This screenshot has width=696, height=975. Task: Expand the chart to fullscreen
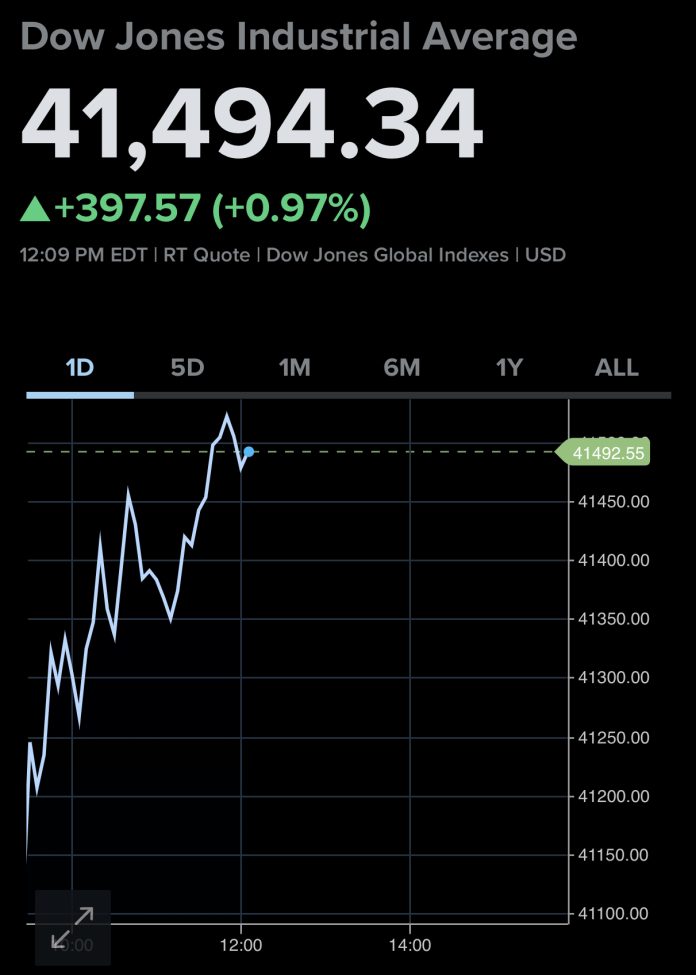tap(72, 927)
